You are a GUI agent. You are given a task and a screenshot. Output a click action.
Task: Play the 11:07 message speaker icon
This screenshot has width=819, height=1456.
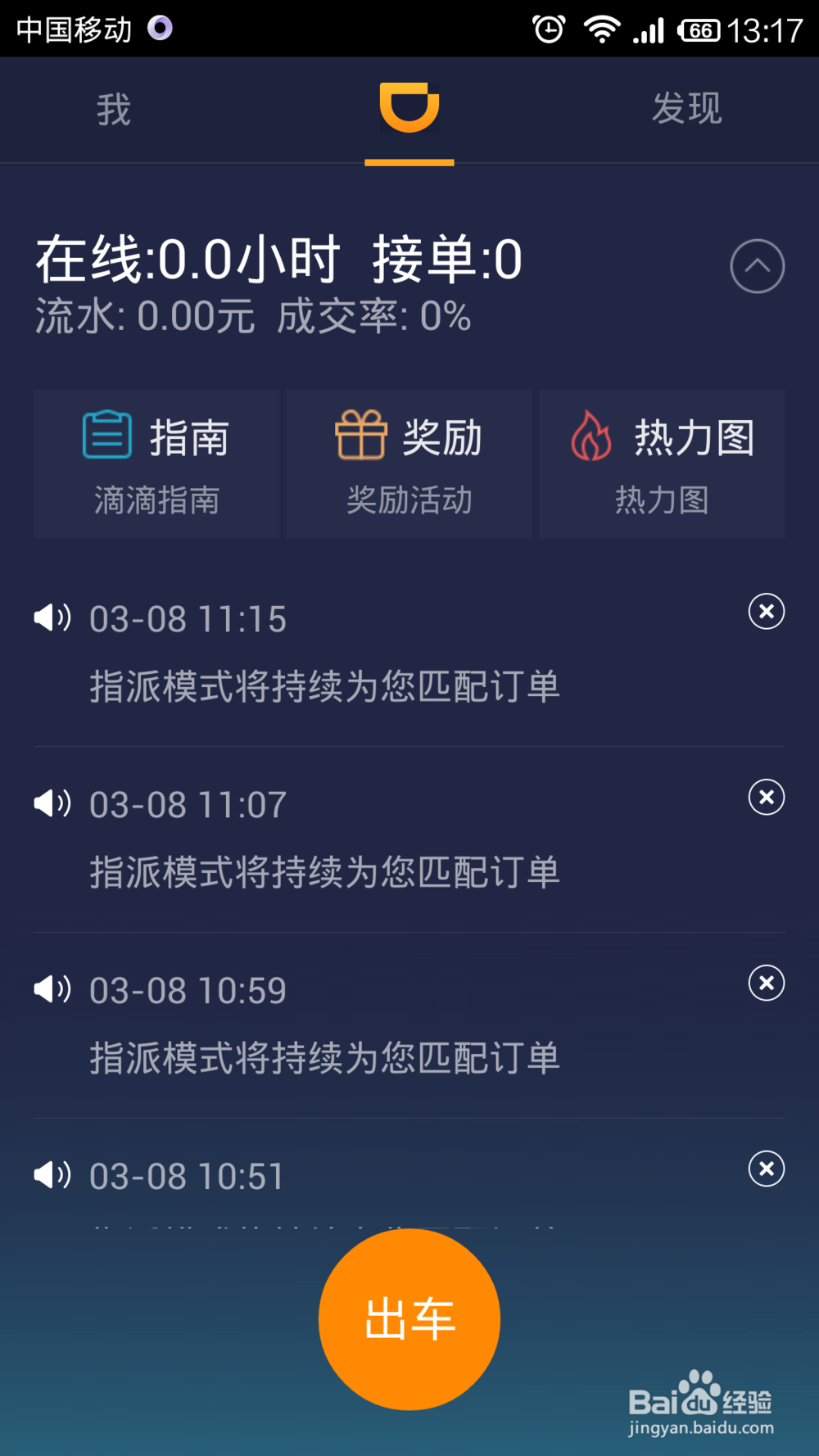tap(51, 803)
